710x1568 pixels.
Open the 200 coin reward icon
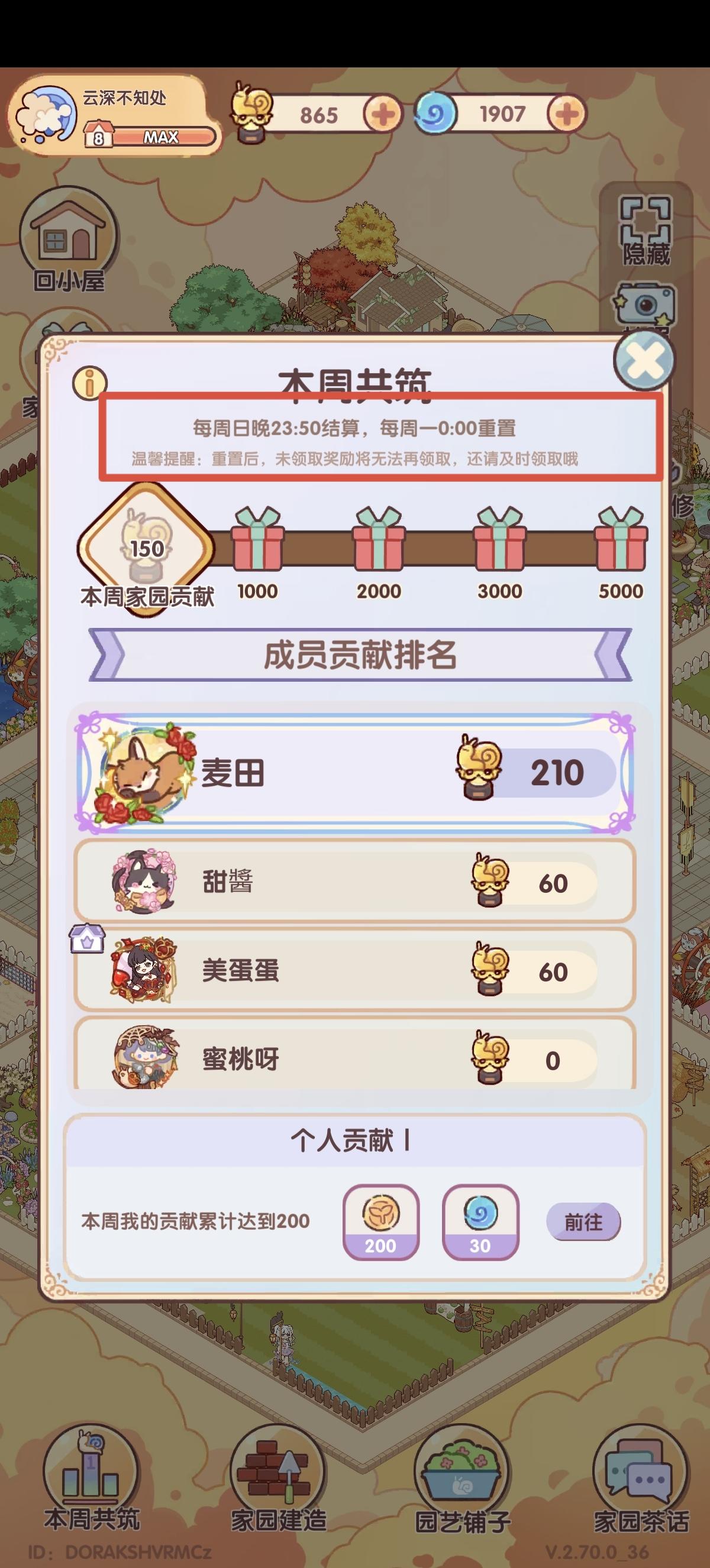(381, 1220)
